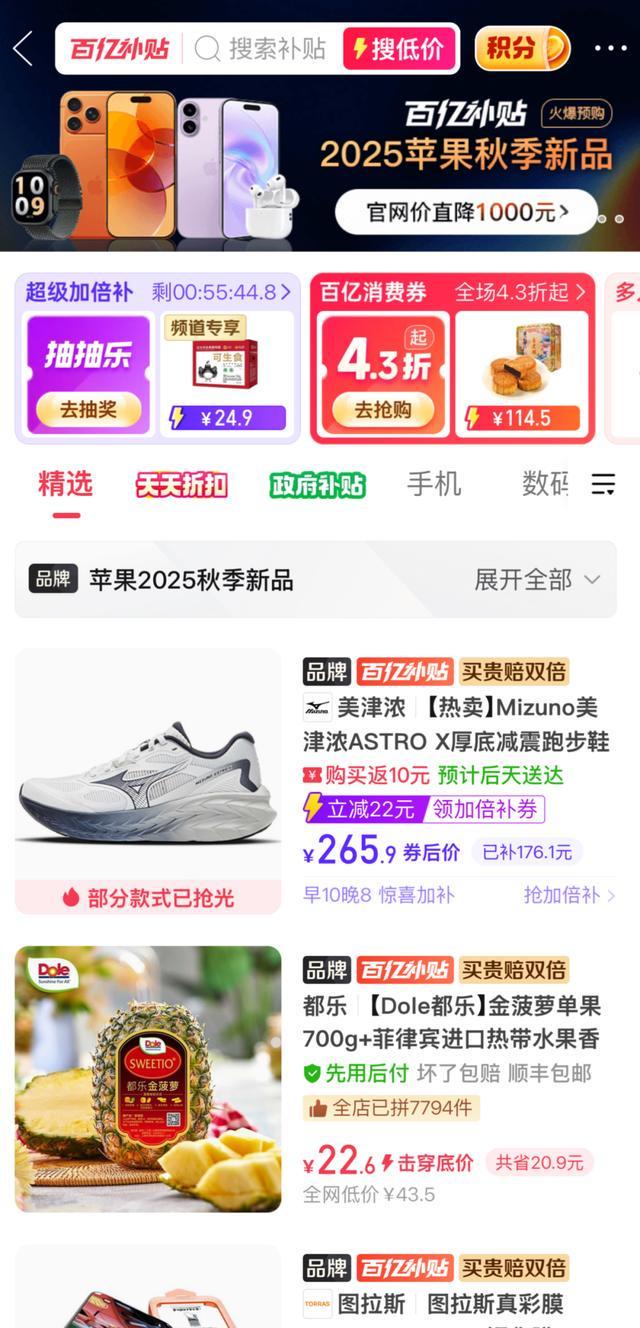The width and height of the screenshot is (640, 1328).
Task: Switch to the 天天折扣 tab
Action: (182, 485)
